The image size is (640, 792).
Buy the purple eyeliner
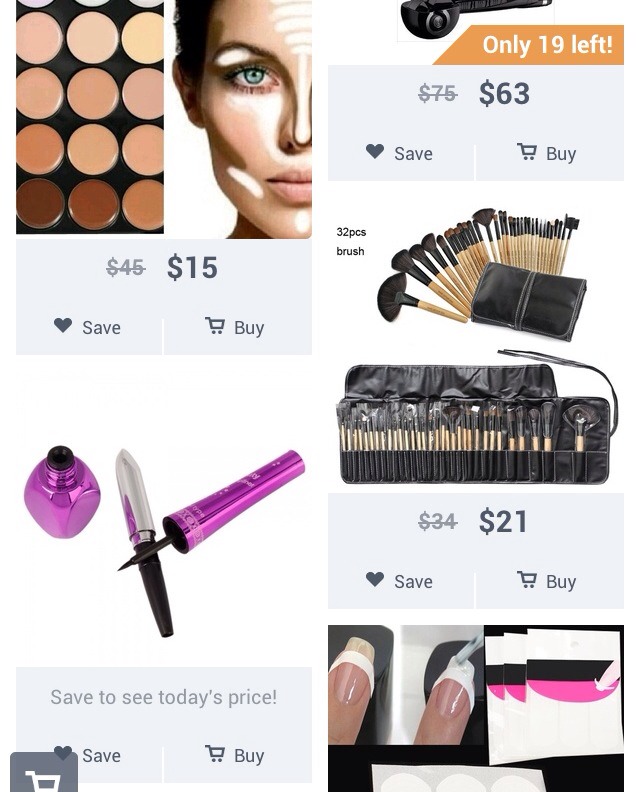[x=236, y=754]
